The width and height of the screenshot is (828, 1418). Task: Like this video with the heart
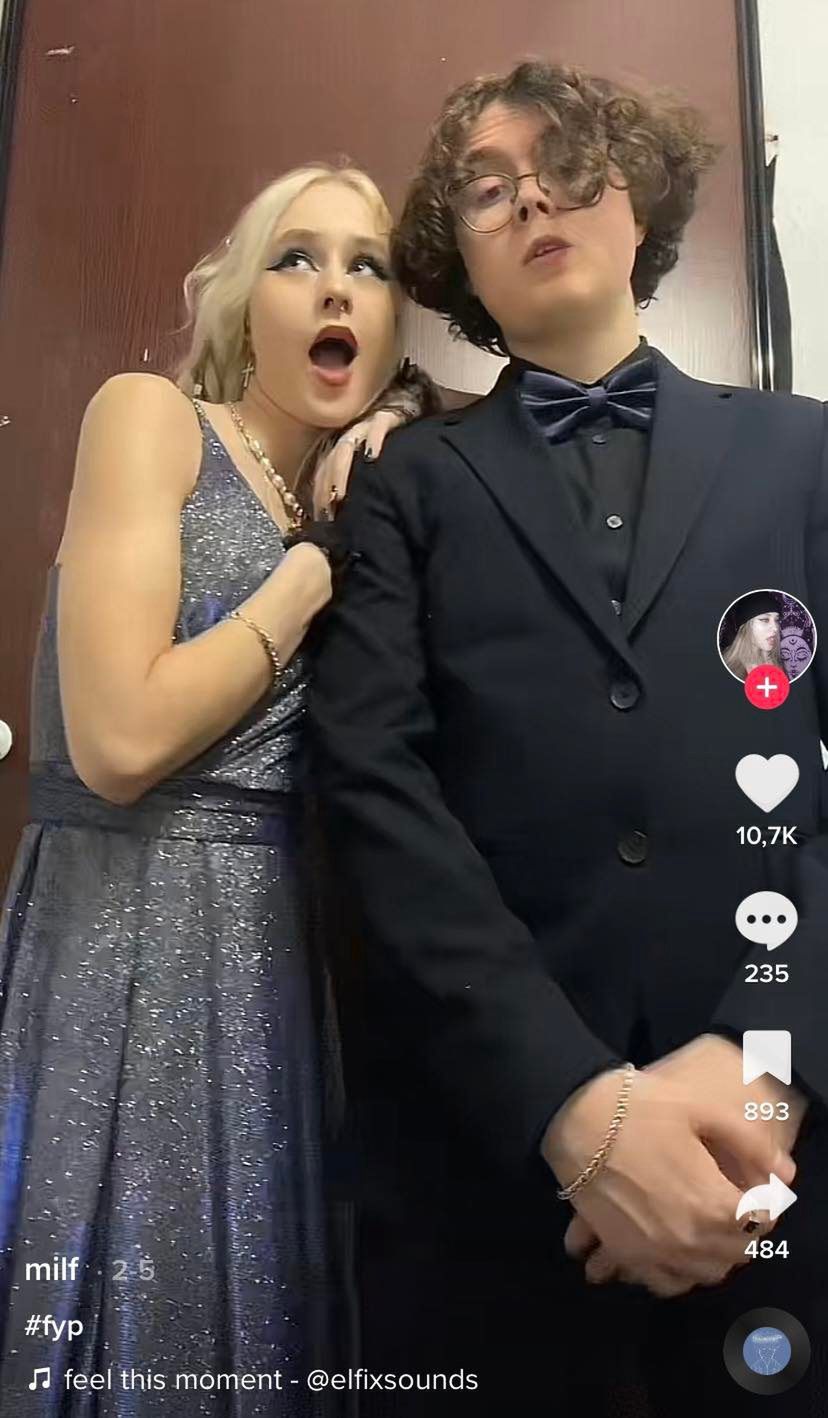pyautogui.click(x=766, y=783)
